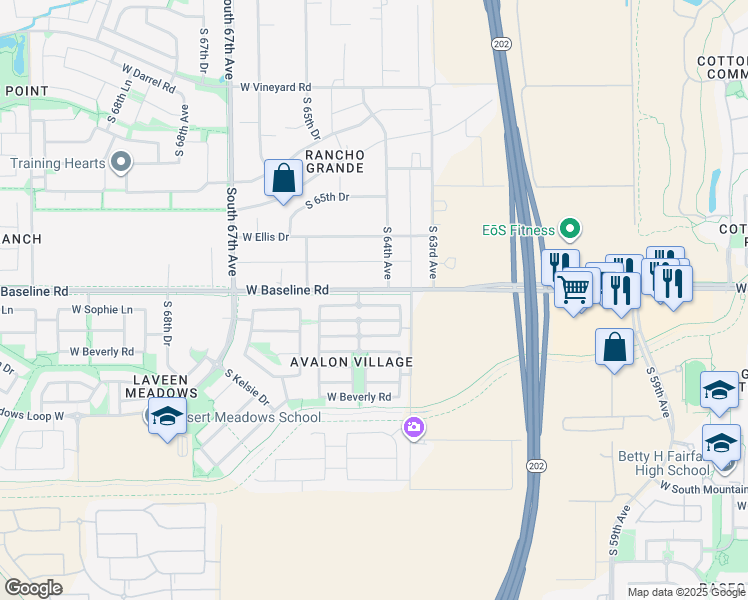
Task: Open the shopping bag pin near S 59th Ave
Action: click(615, 348)
